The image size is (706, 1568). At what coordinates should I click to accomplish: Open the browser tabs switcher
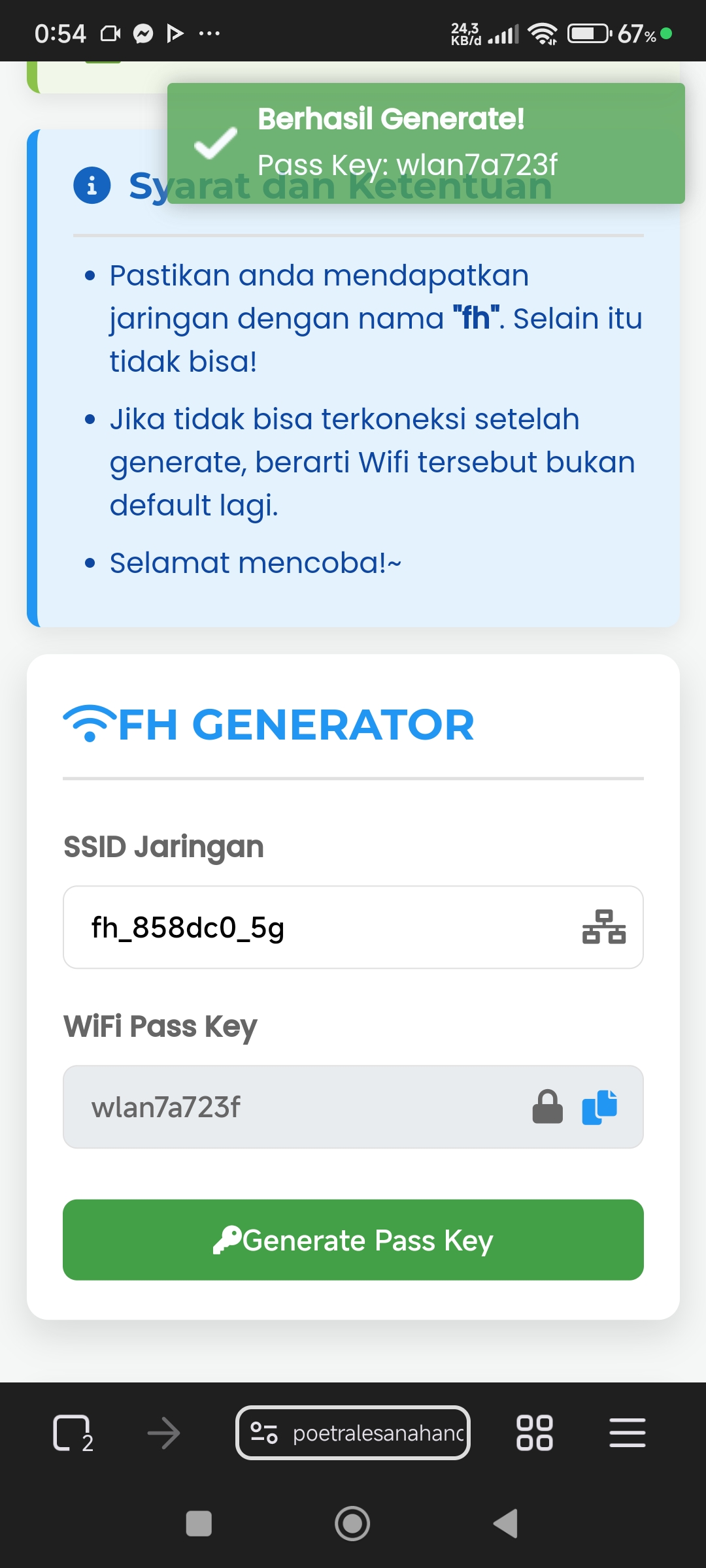coord(72,1433)
